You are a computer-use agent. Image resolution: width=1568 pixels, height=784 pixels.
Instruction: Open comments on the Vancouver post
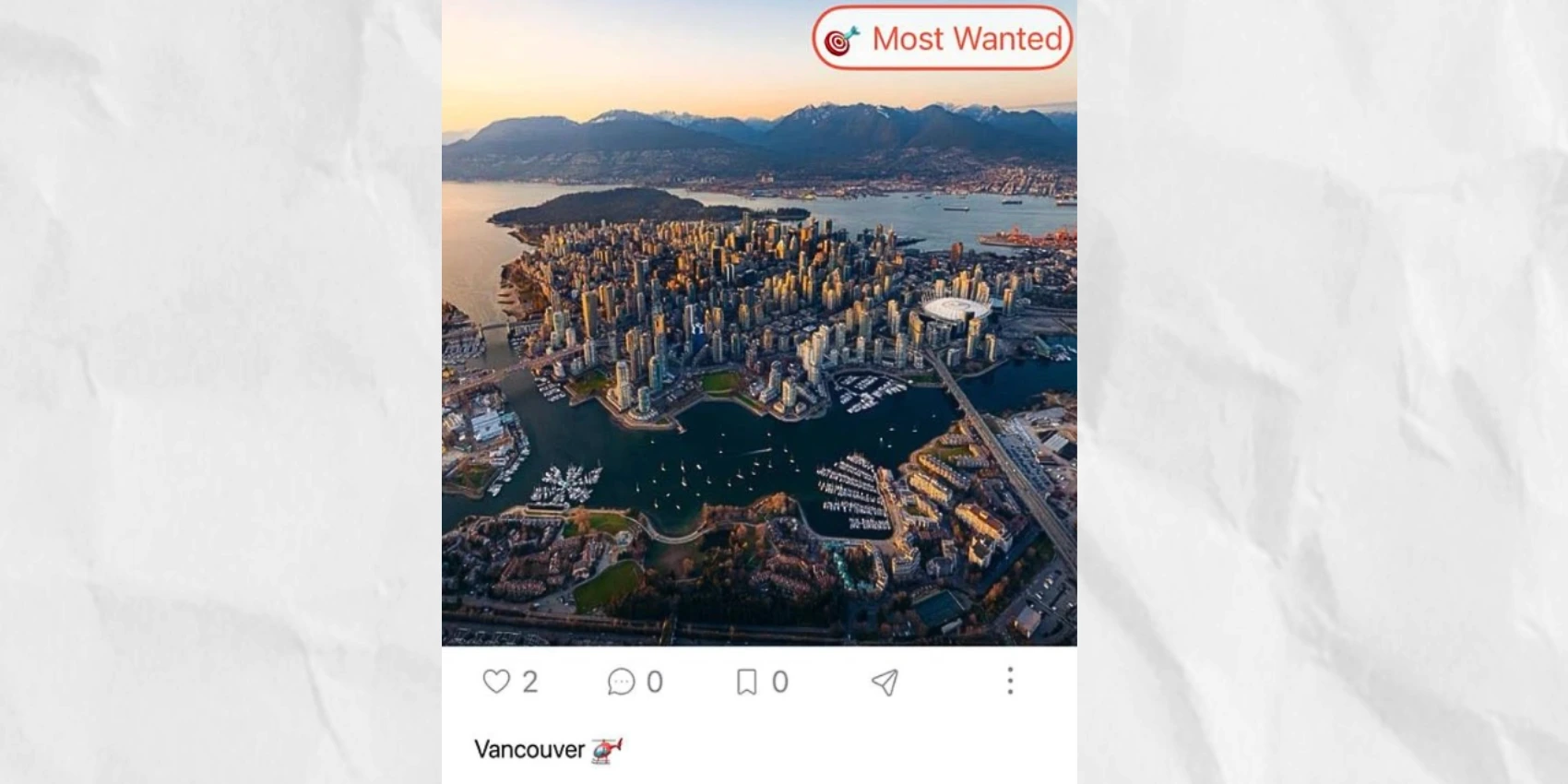click(621, 682)
